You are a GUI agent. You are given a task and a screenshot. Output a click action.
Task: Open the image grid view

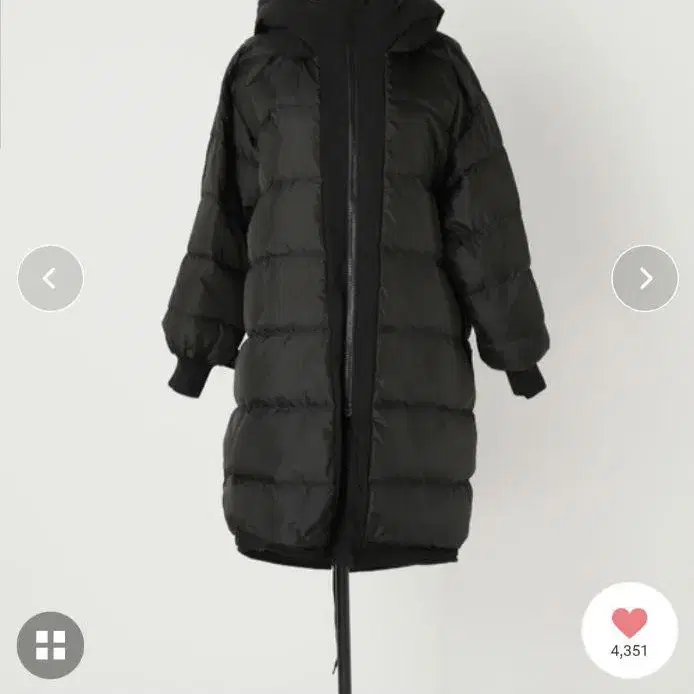pyautogui.click(x=50, y=644)
